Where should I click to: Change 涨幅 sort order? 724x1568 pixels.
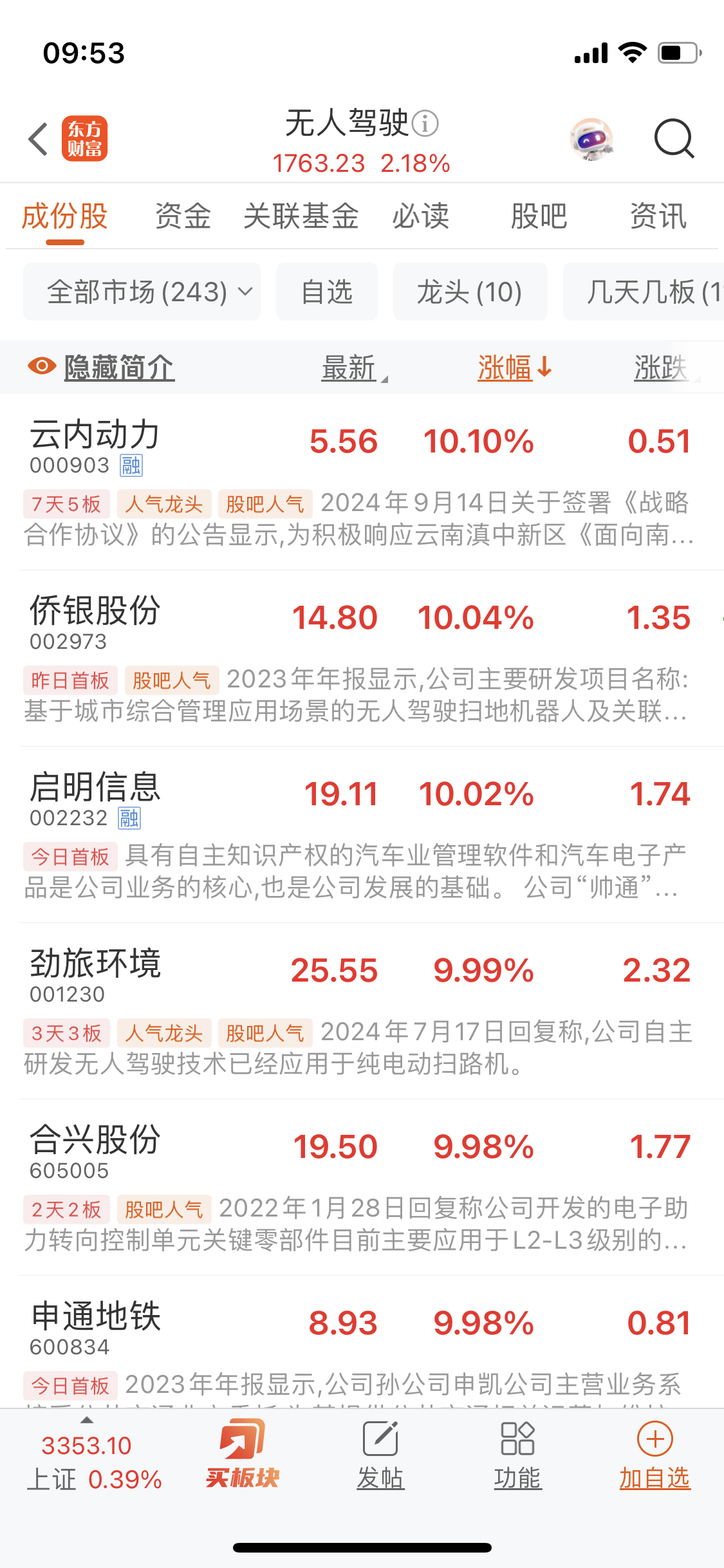514,368
